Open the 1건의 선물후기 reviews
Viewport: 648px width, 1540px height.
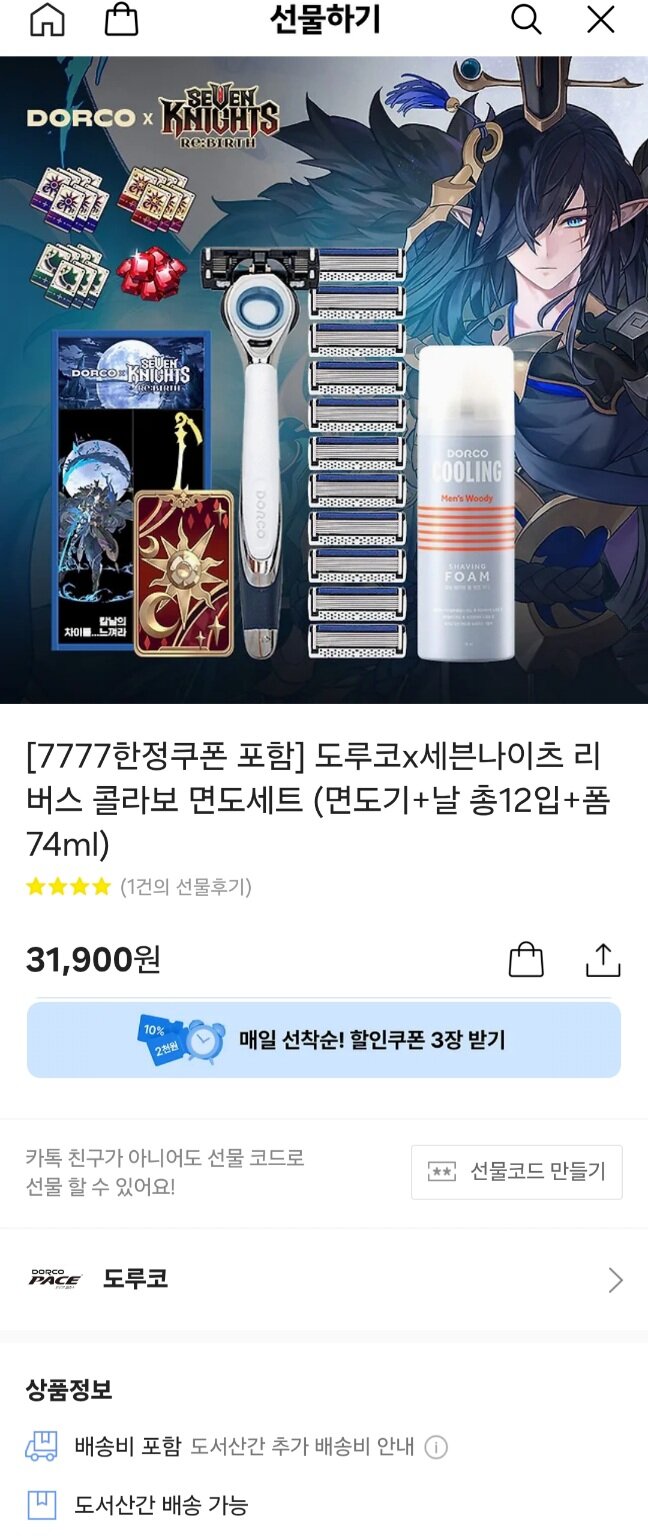pyautogui.click(x=186, y=887)
